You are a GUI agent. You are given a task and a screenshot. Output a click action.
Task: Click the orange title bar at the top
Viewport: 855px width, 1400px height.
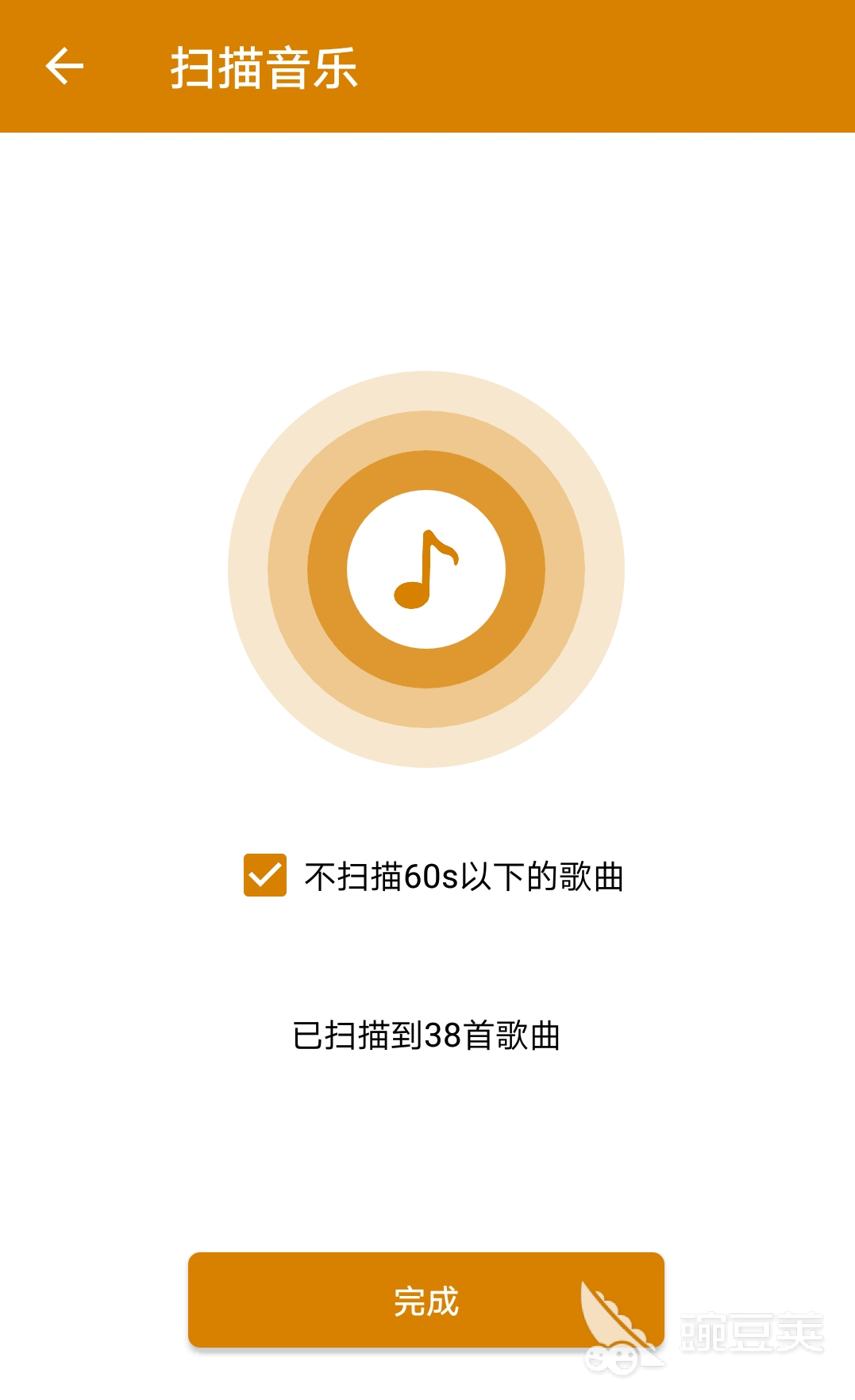[556, 65]
